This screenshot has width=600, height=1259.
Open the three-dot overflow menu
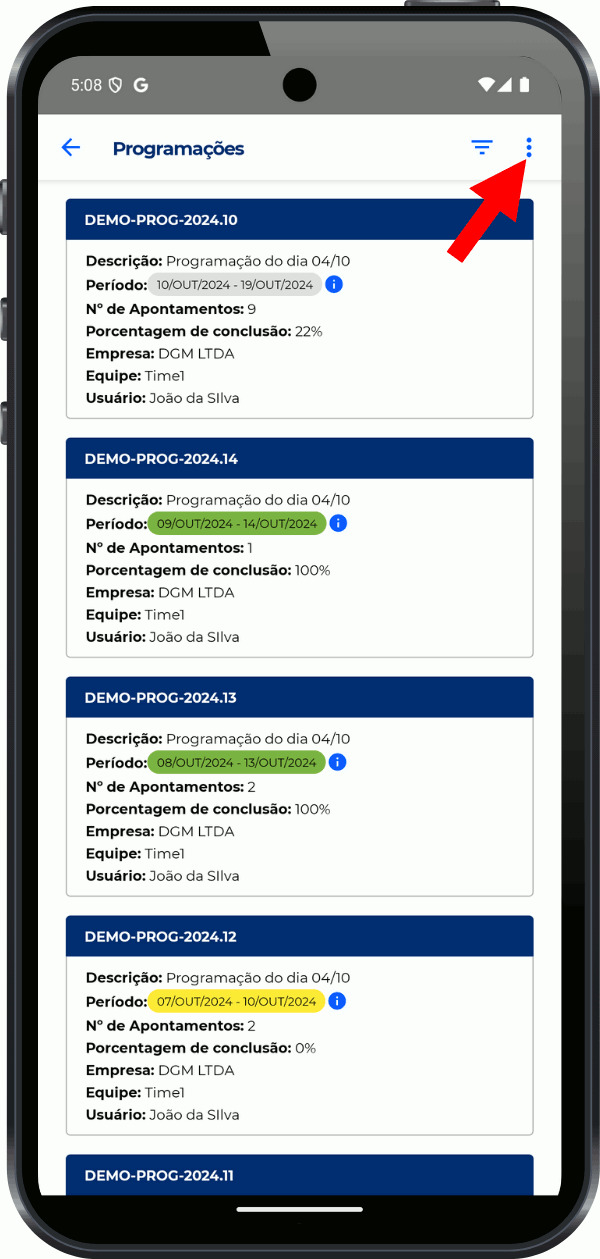pyautogui.click(x=529, y=148)
